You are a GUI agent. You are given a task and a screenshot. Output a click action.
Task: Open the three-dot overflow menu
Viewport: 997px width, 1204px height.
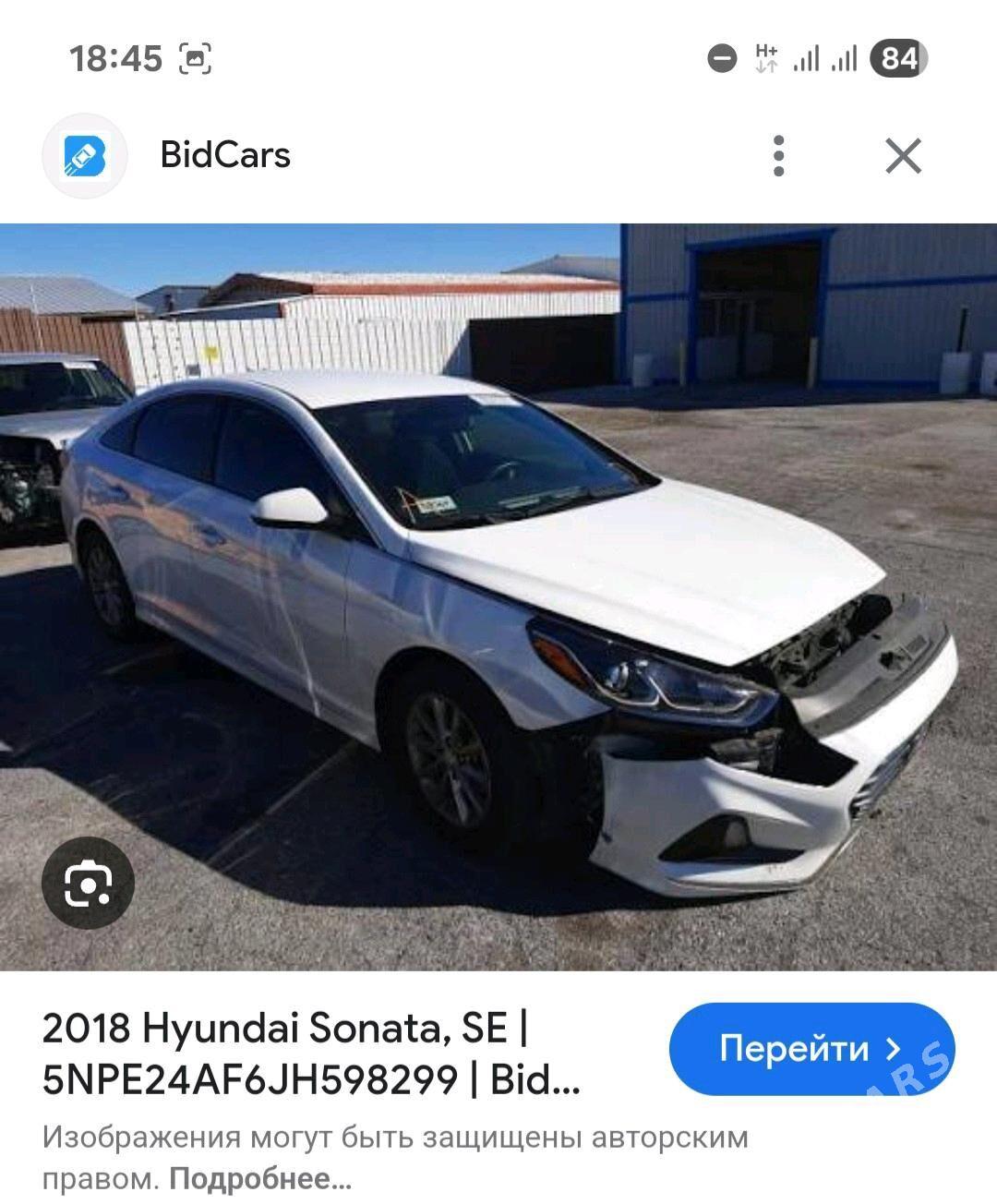(779, 155)
